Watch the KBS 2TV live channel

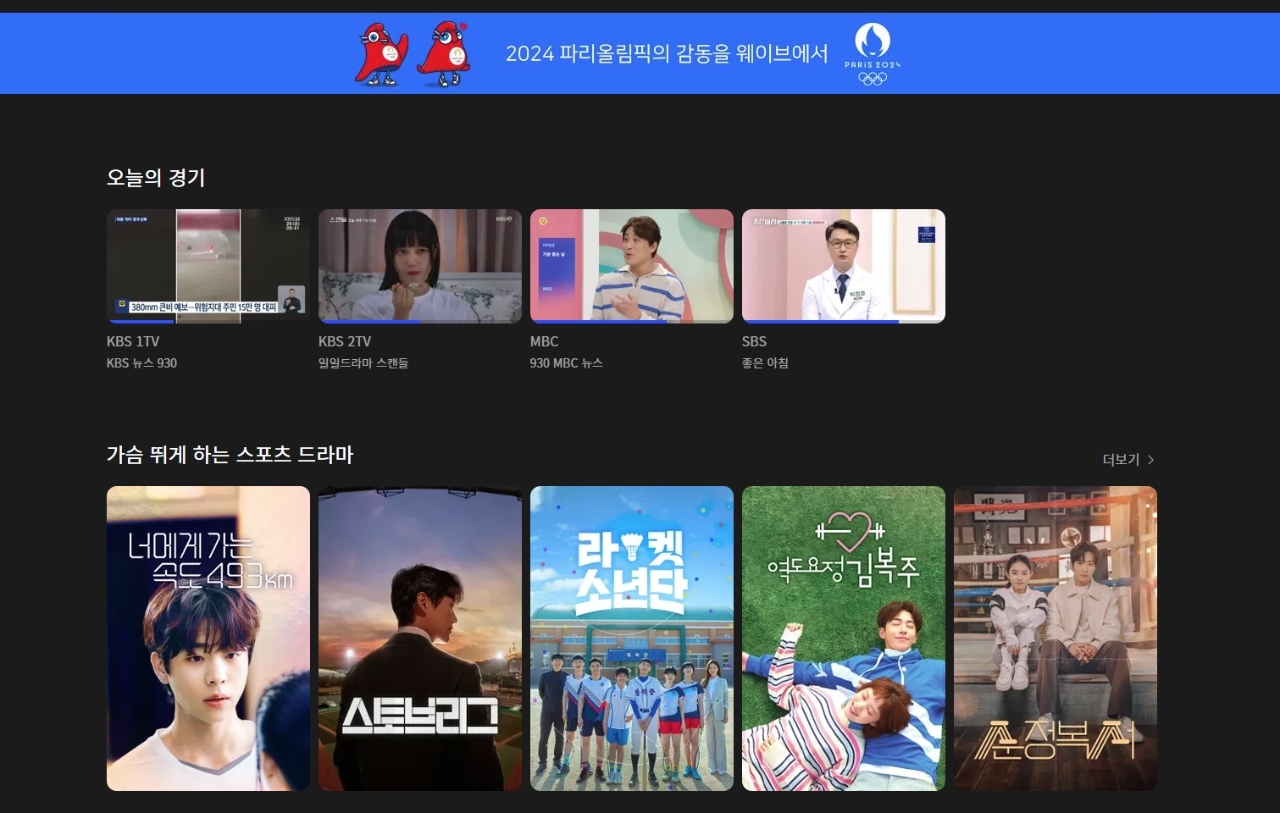(420, 266)
